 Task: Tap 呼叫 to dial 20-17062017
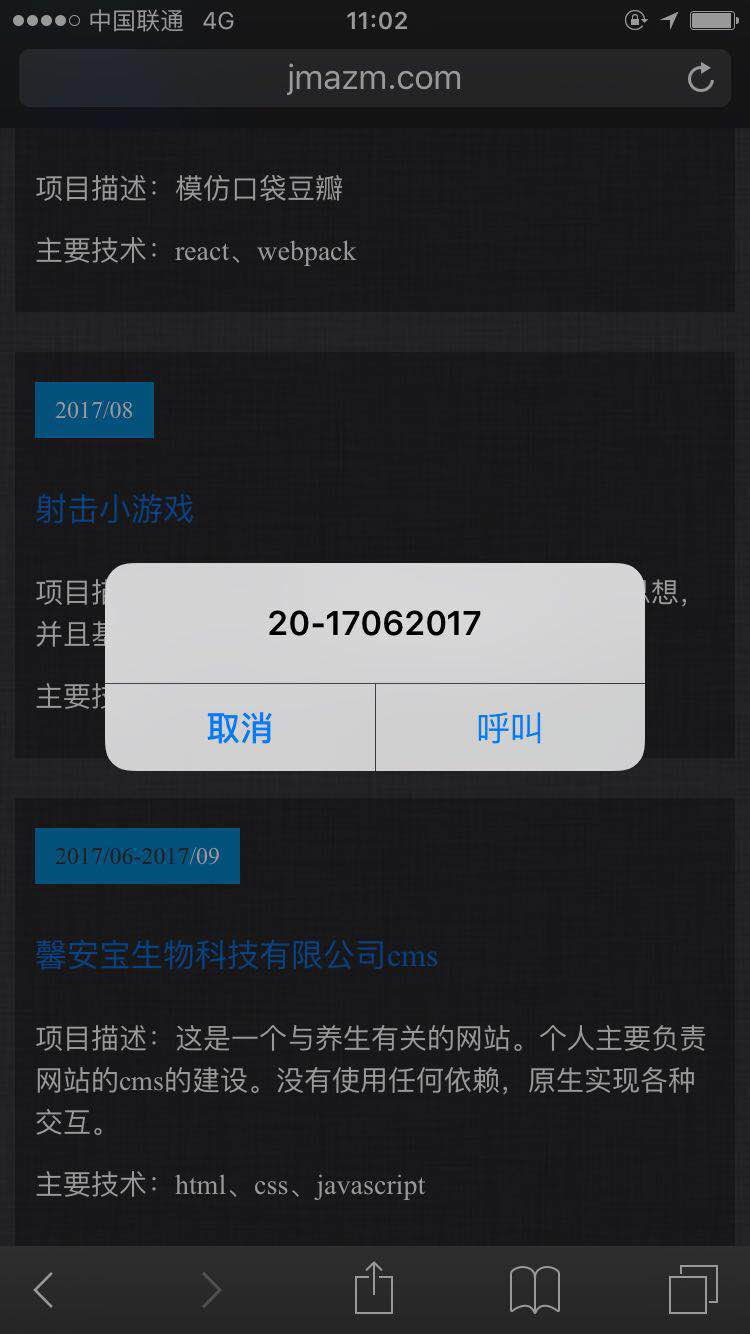tap(510, 728)
